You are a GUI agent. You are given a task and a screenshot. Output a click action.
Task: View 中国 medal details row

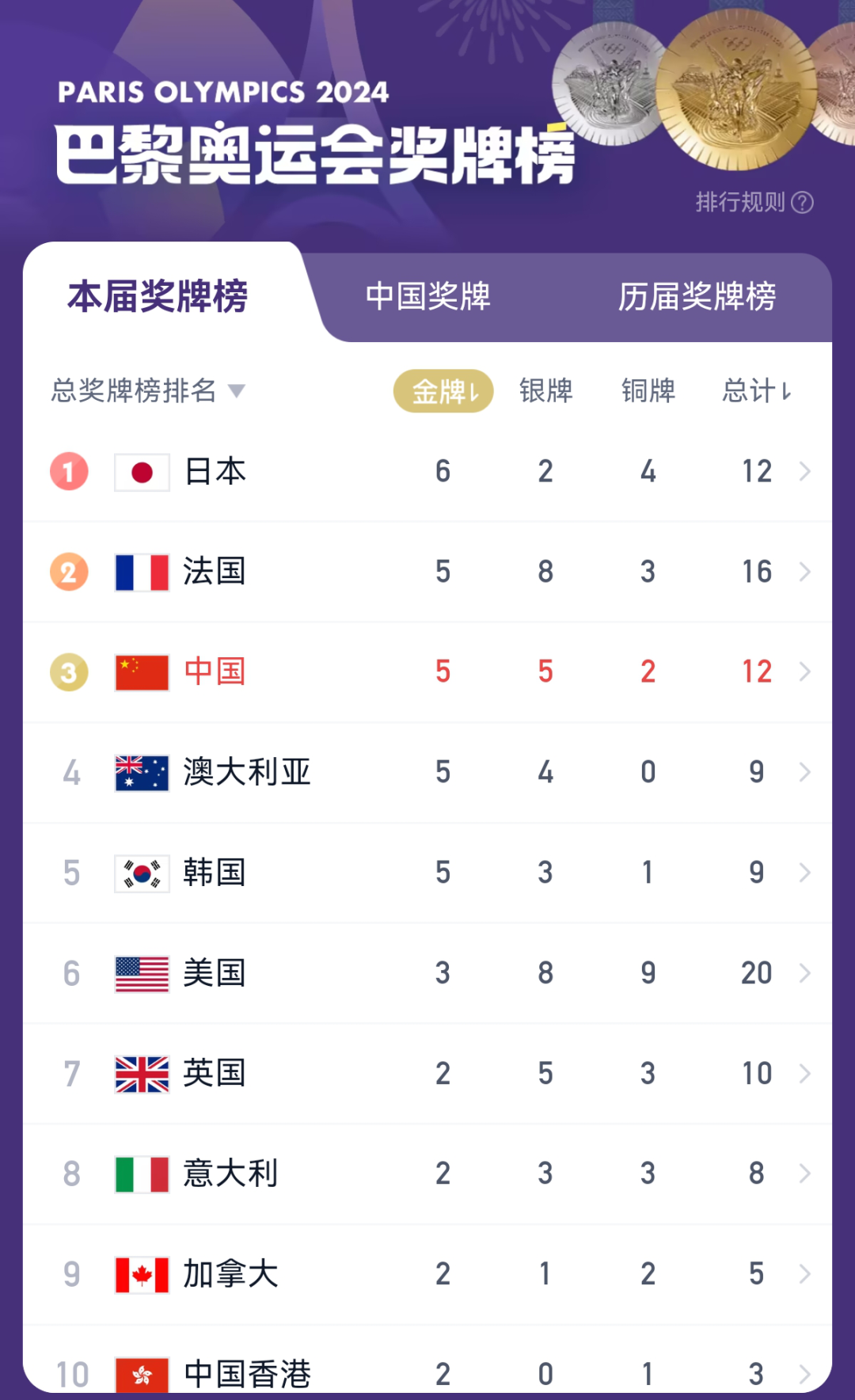pyautogui.click(x=427, y=672)
